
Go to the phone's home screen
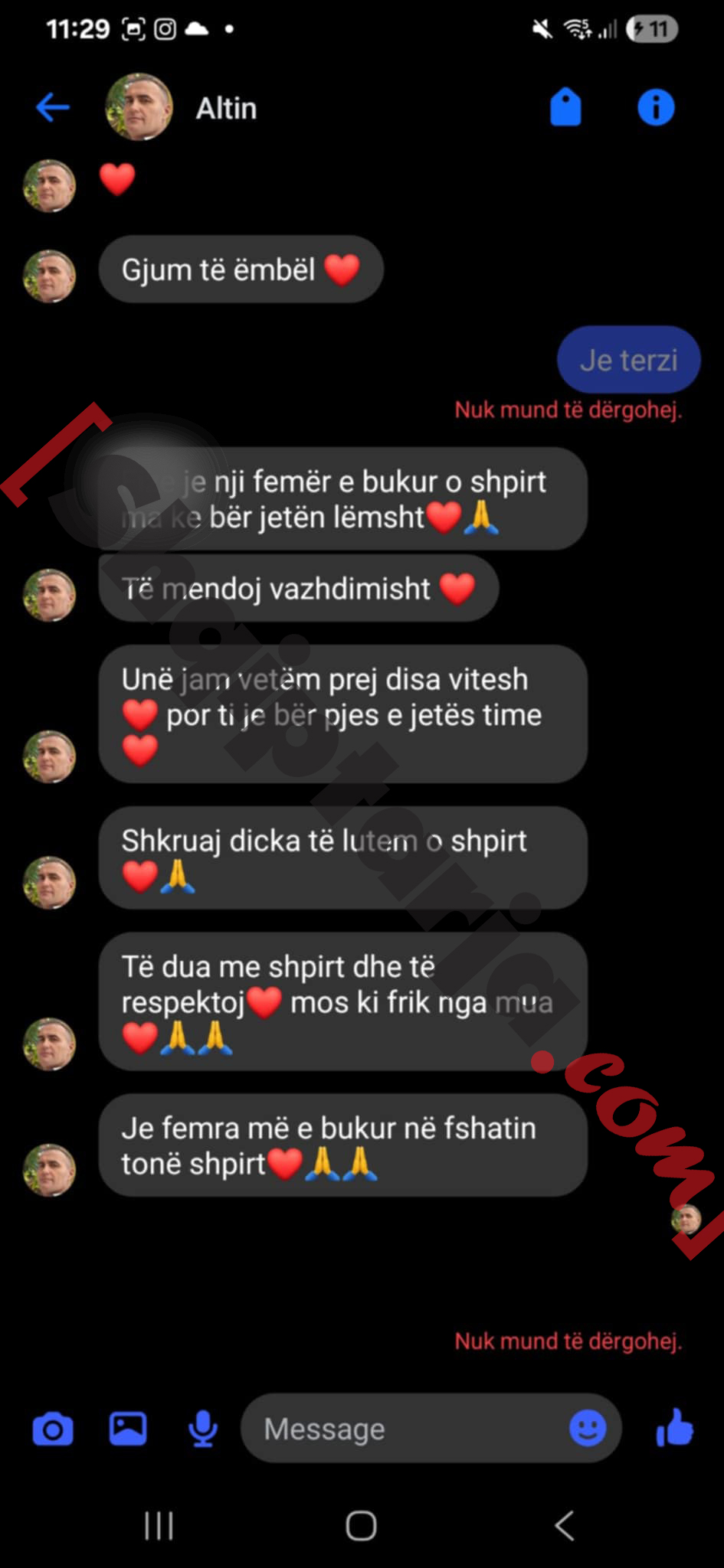tap(361, 1525)
